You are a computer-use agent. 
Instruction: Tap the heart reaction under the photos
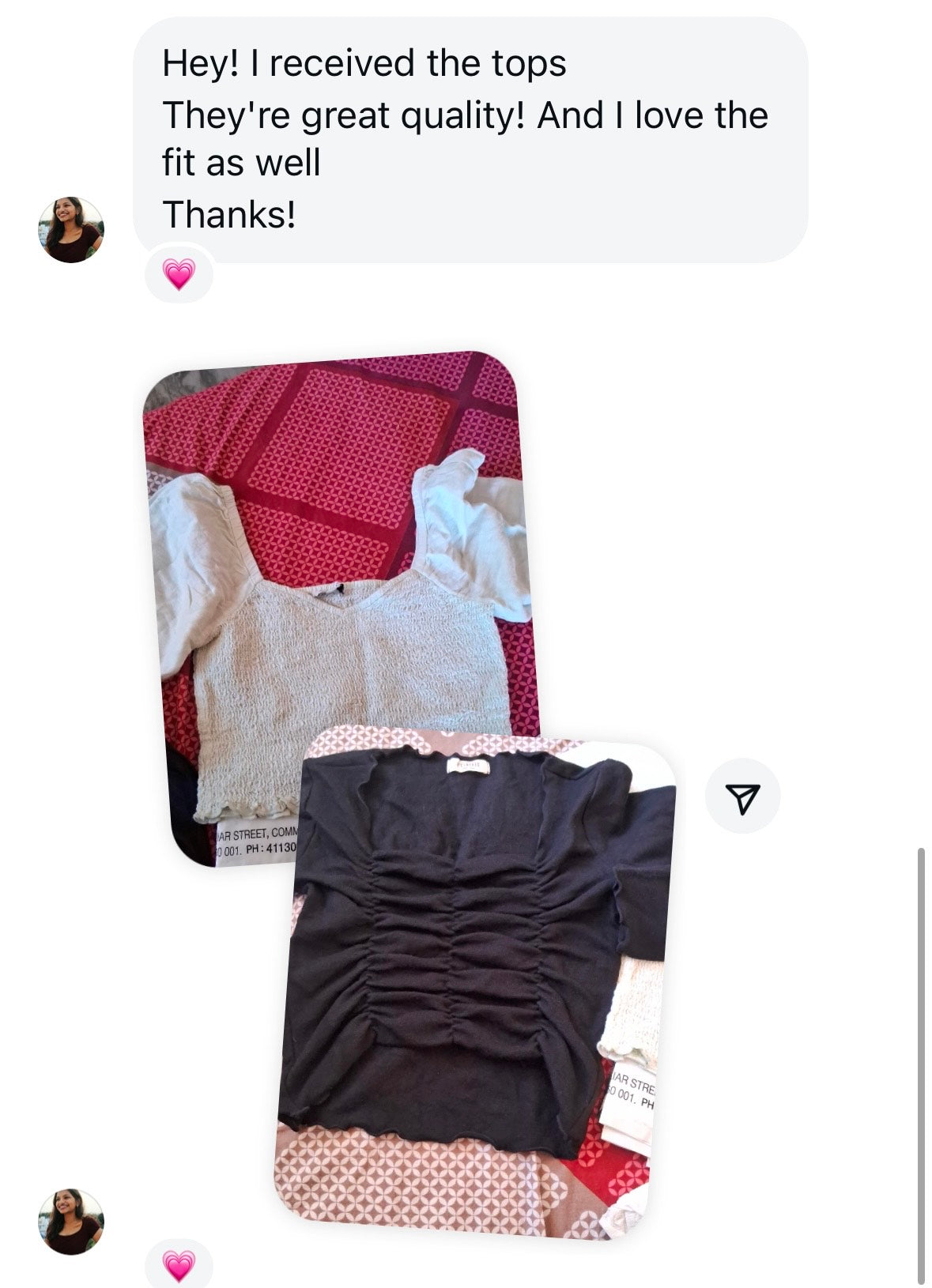click(x=179, y=1266)
